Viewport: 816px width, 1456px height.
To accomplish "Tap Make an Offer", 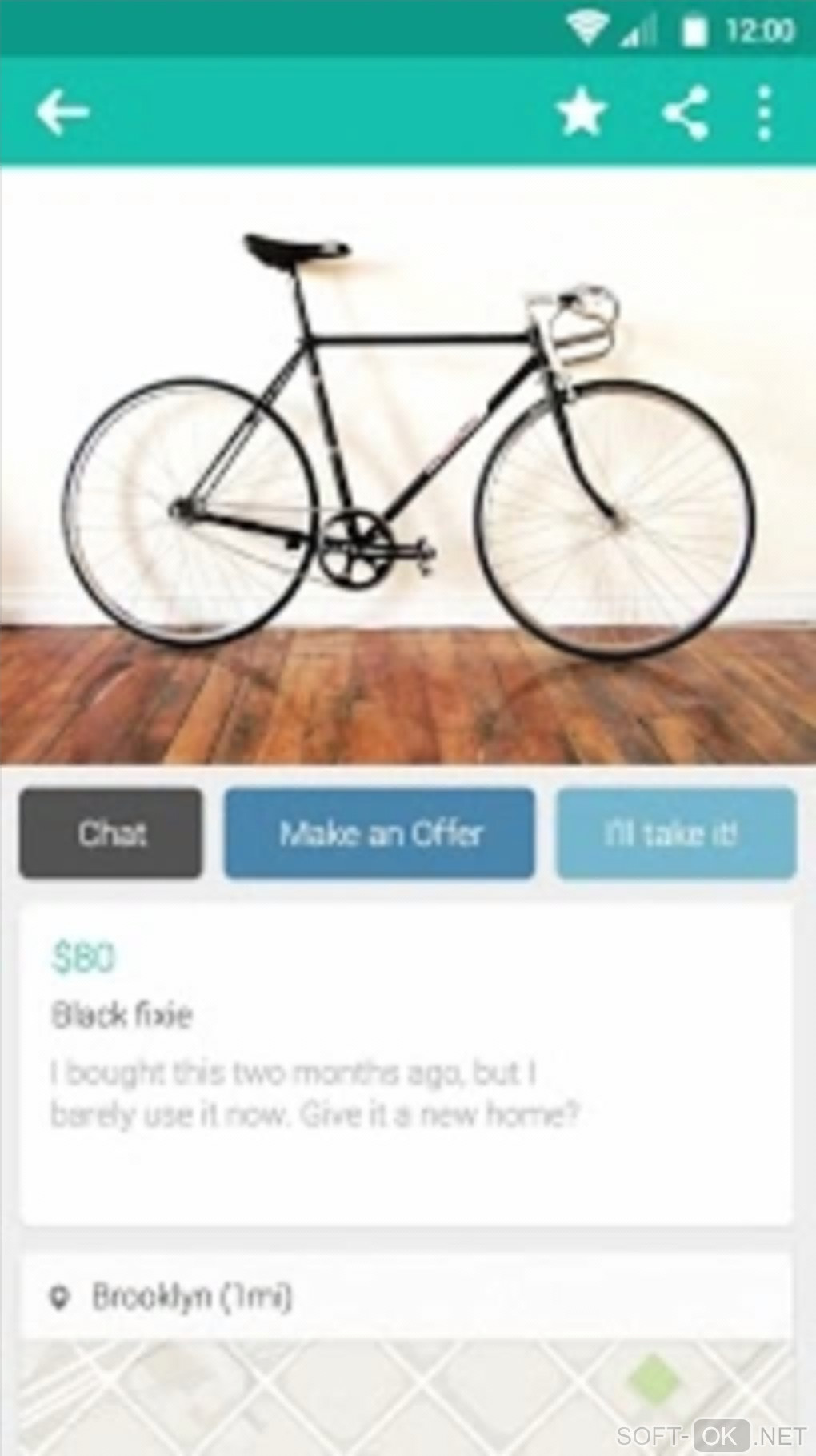I will [x=380, y=833].
